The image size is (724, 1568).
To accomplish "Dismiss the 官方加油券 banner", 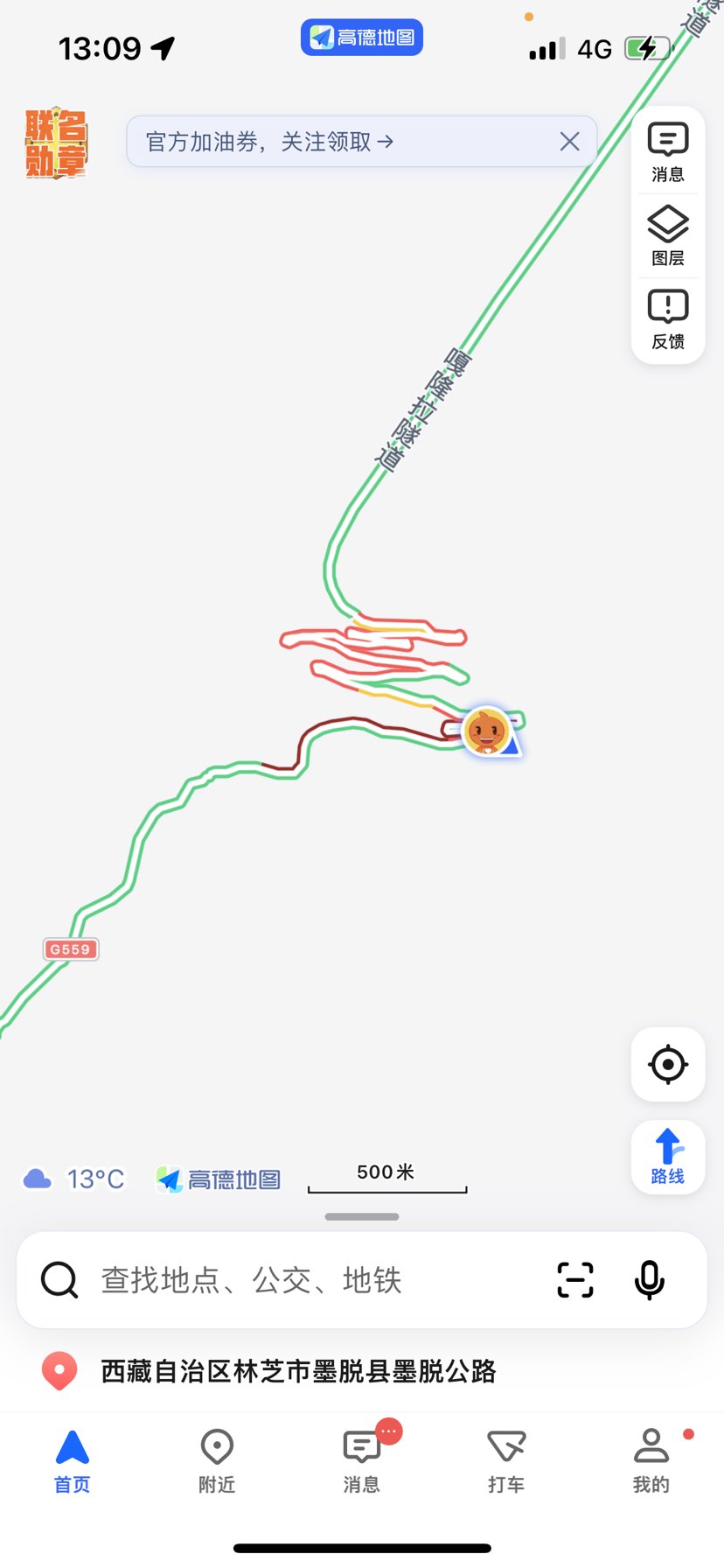I will [569, 142].
